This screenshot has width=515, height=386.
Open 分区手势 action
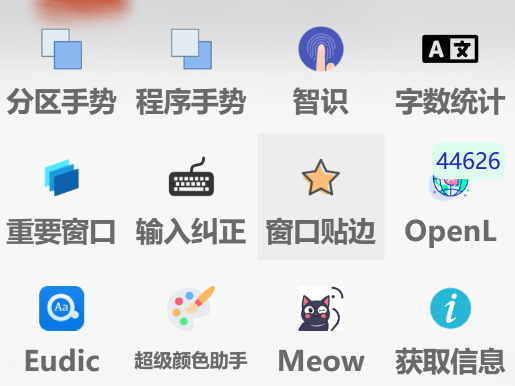62,70
